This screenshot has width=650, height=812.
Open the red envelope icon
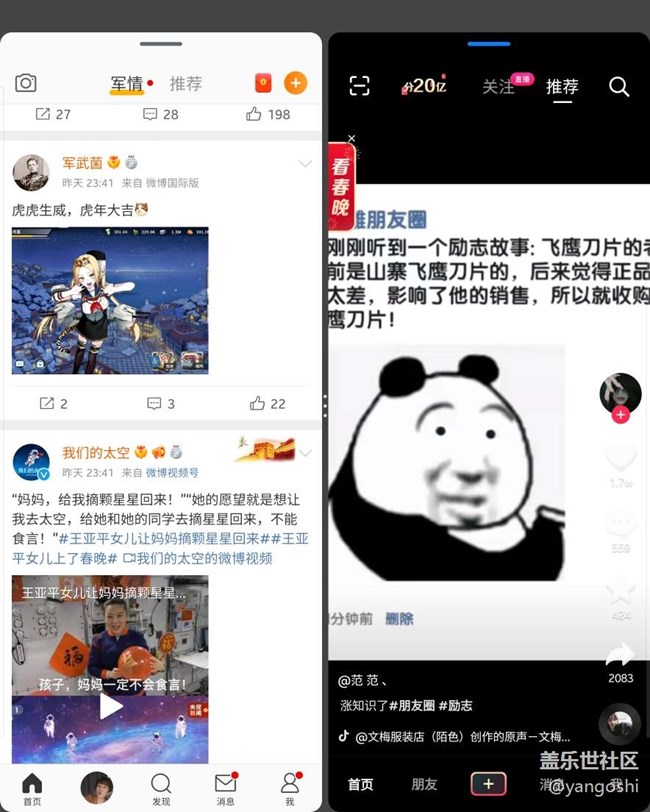coord(263,83)
